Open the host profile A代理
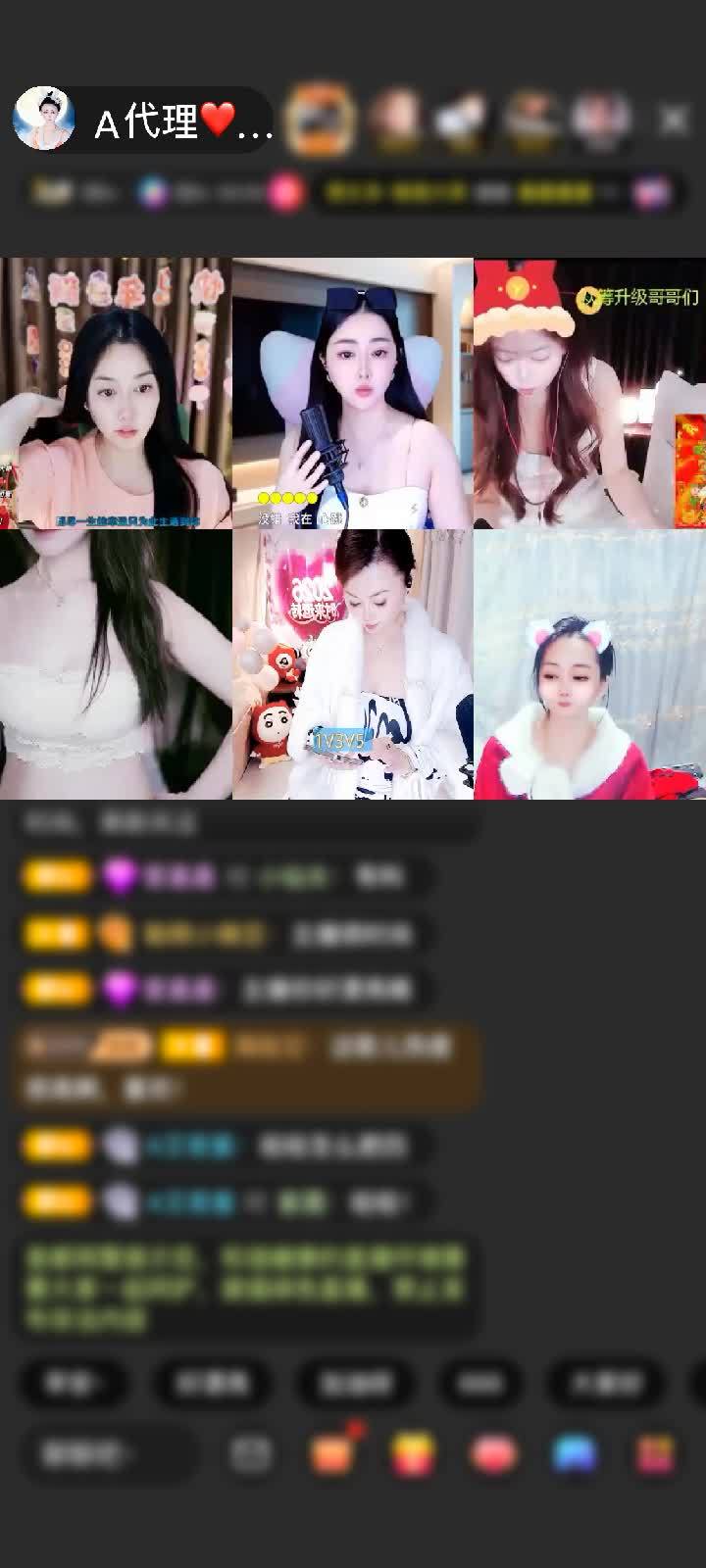The width and height of the screenshot is (706, 1568). pyautogui.click(x=147, y=122)
